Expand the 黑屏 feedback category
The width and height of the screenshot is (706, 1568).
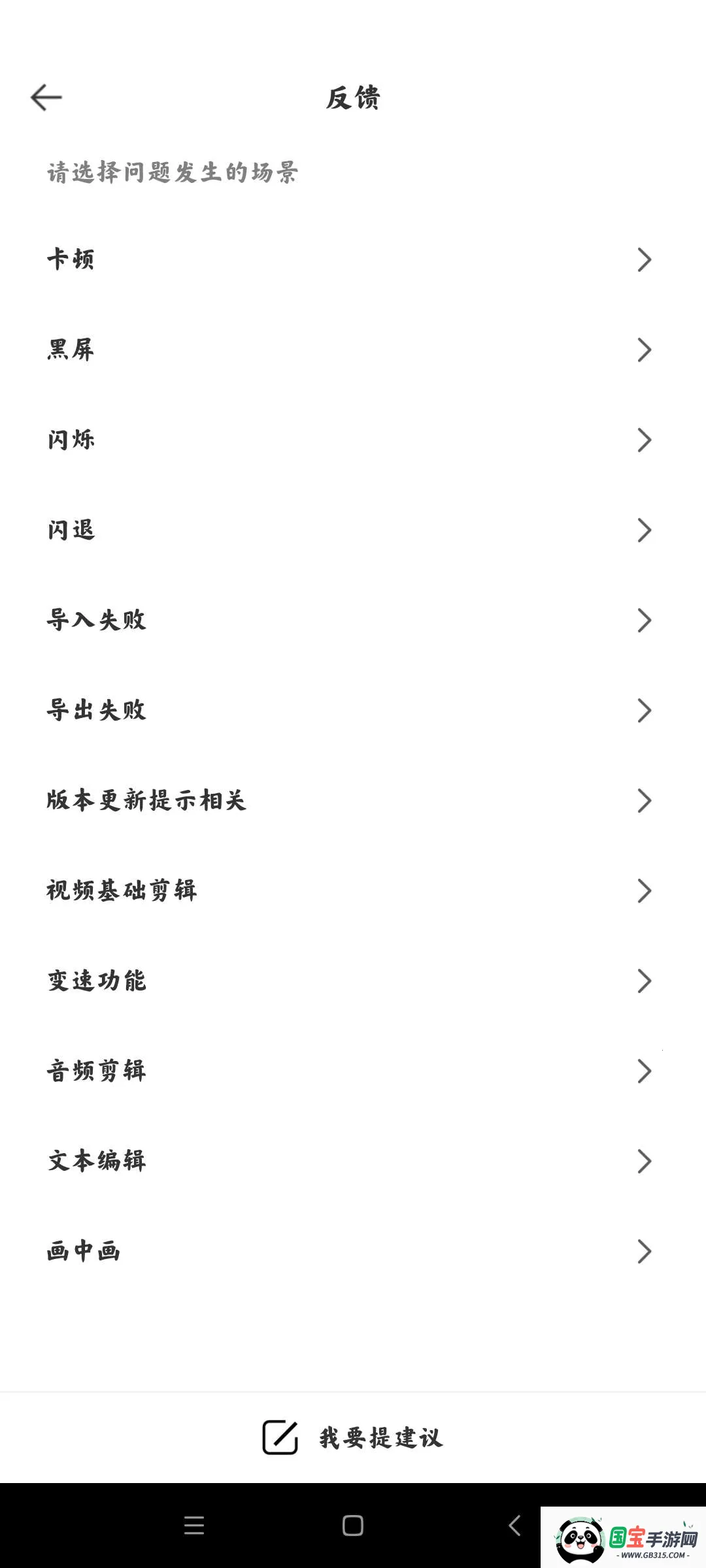[644, 350]
